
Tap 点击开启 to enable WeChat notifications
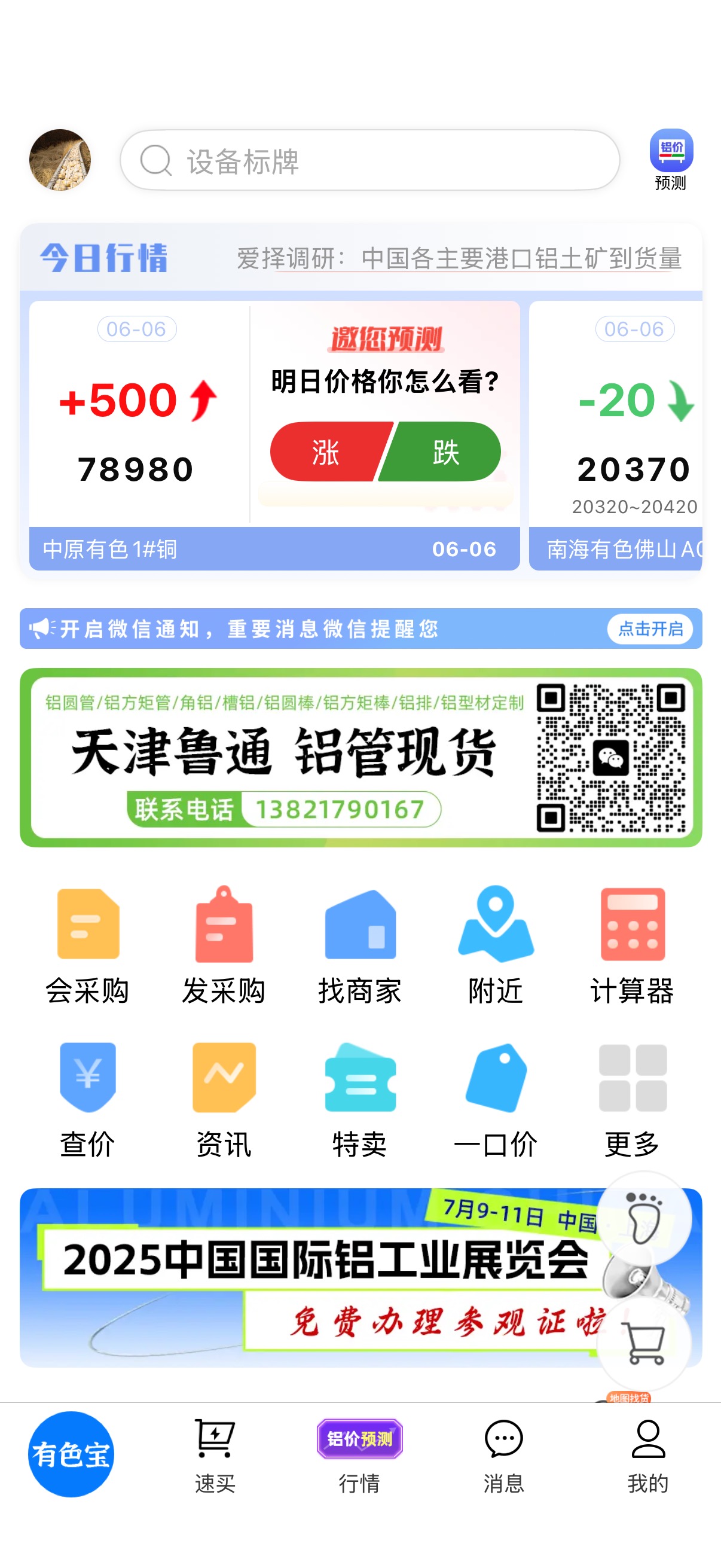tap(650, 629)
